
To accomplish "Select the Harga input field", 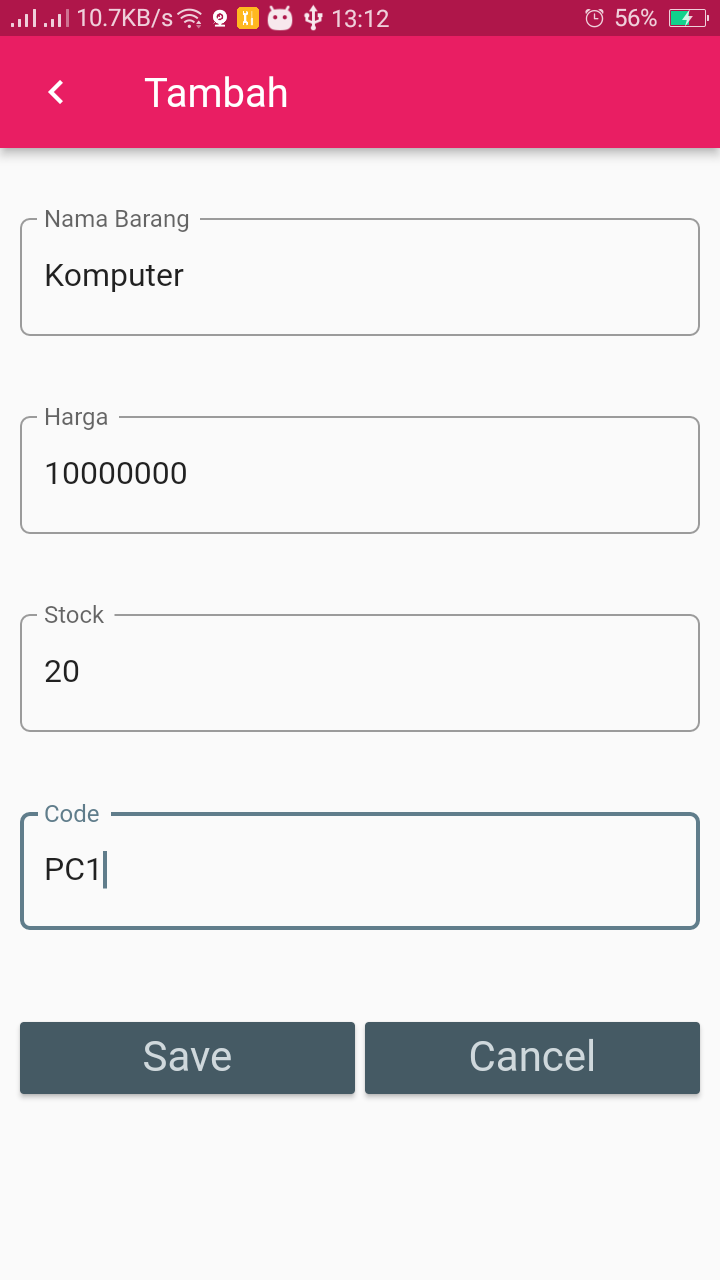I will click(x=360, y=473).
